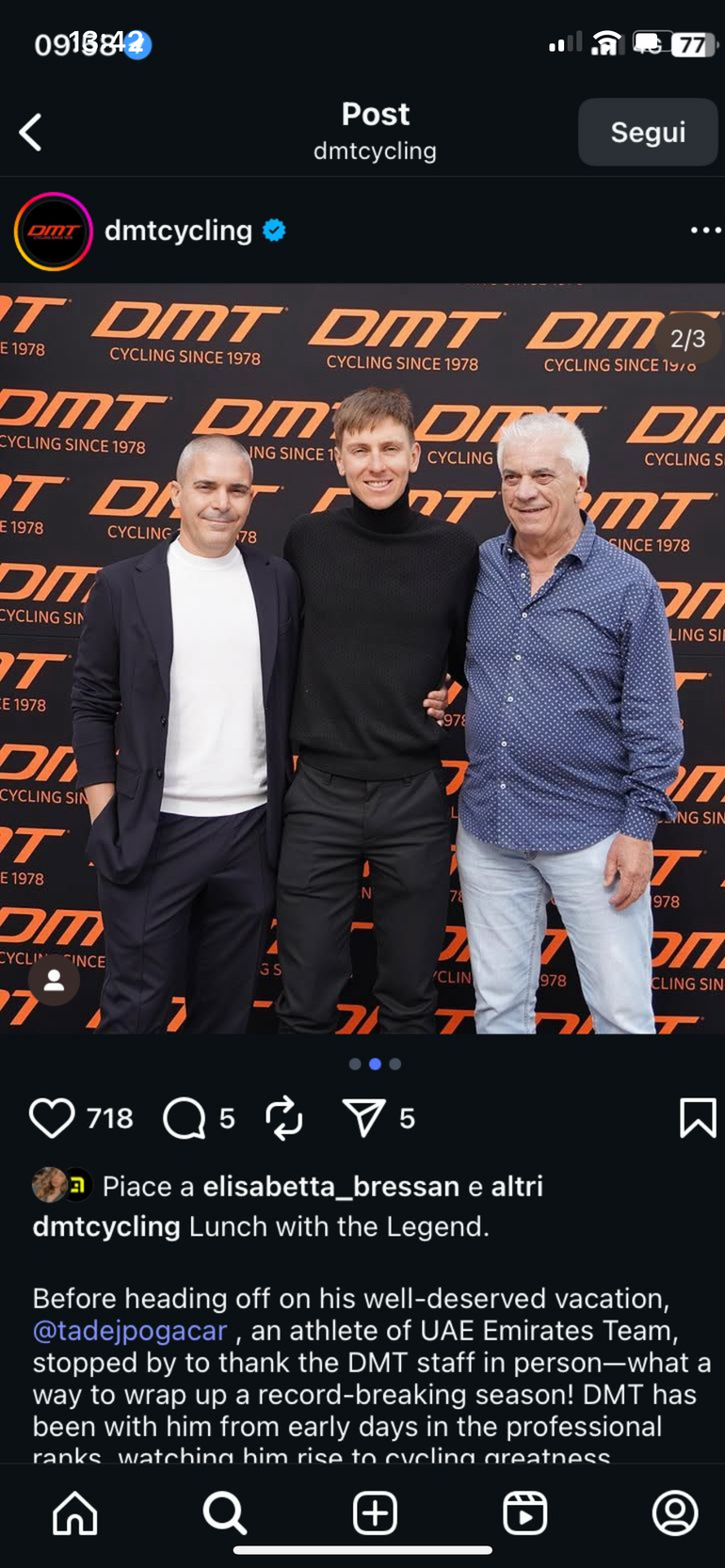Viewport: 725px width, 1568px height.
Task: Select the second carousel pagination dot
Action: point(375,1064)
